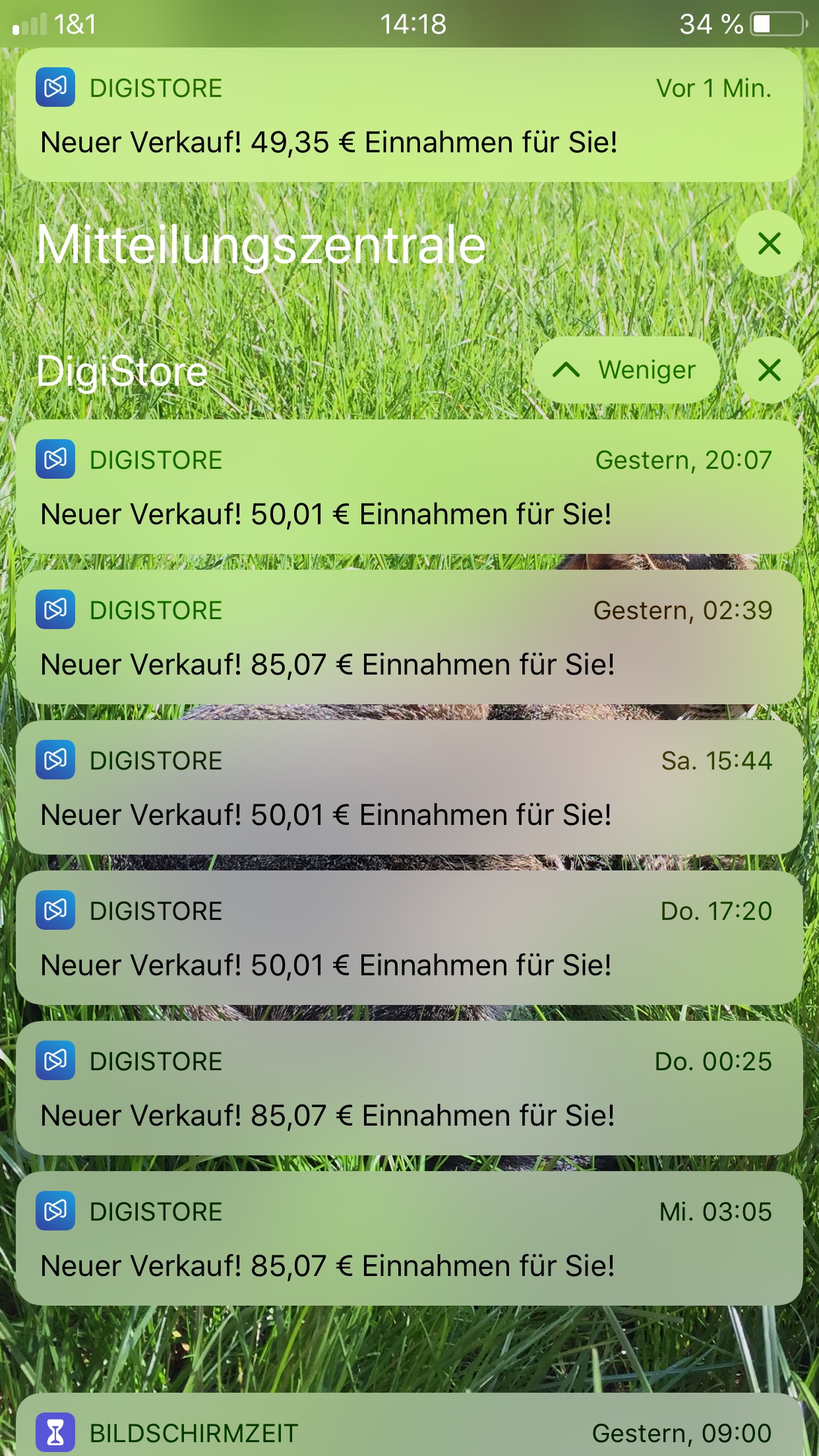Open the DigiStore notification from Sa. 15:44

click(x=409, y=787)
